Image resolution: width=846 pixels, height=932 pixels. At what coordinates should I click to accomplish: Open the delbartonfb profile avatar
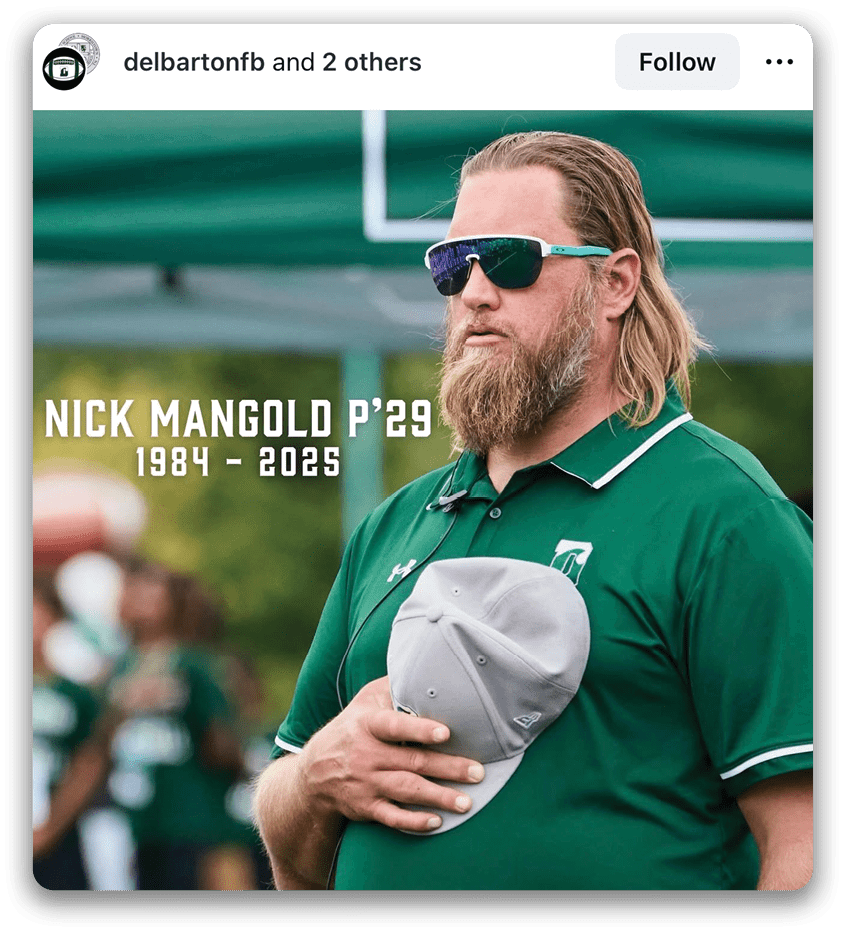click(65, 66)
